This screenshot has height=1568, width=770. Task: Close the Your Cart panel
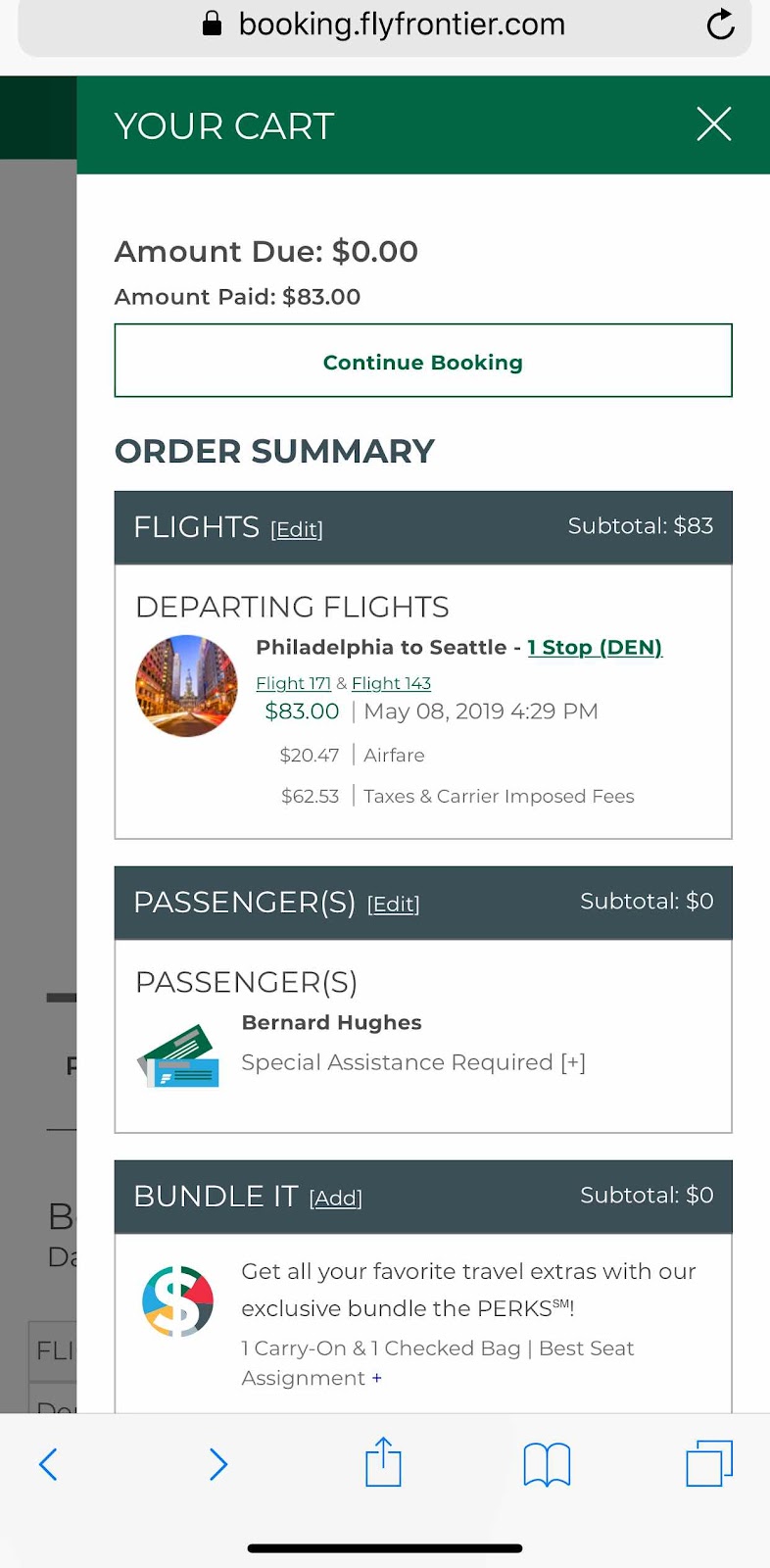[713, 124]
